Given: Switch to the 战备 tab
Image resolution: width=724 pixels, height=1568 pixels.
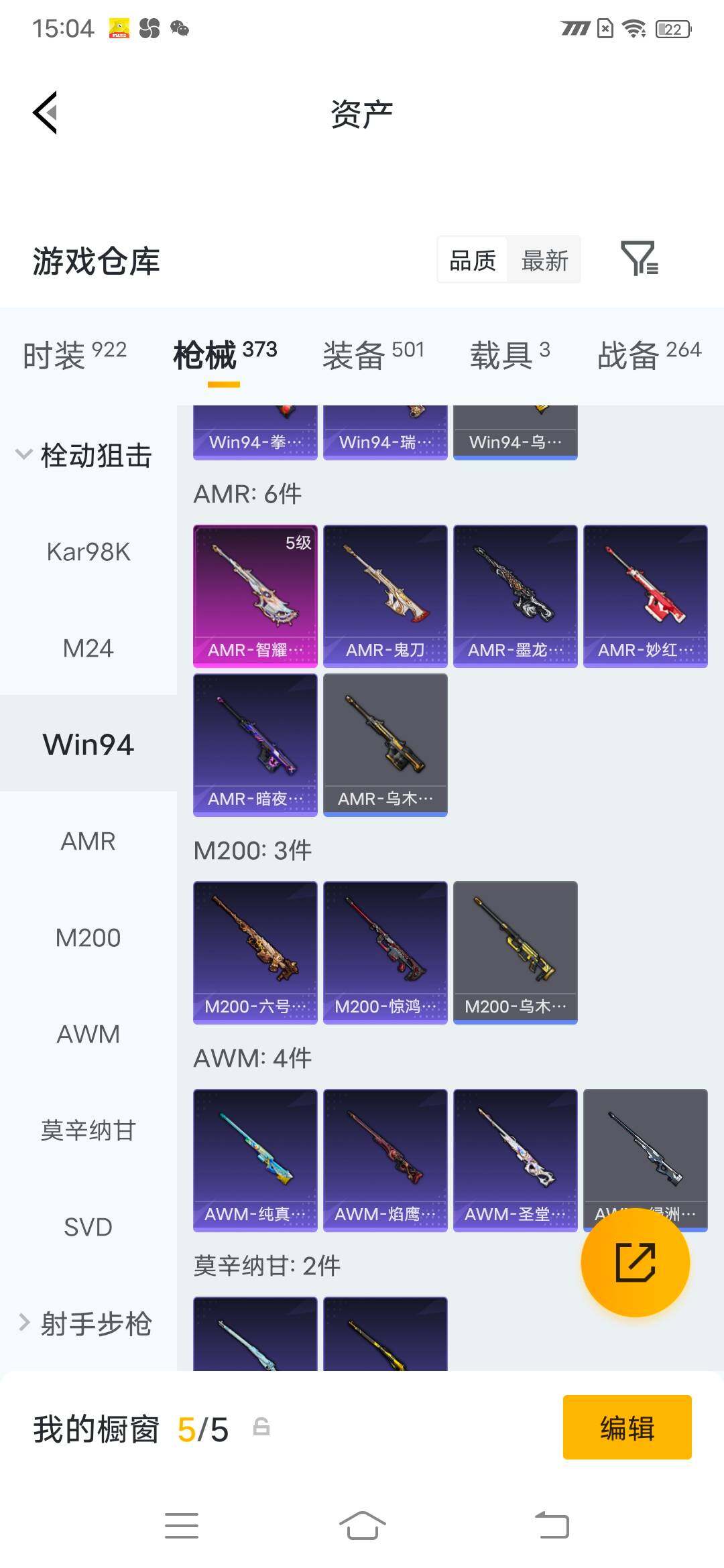Looking at the screenshot, I should 649,354.
